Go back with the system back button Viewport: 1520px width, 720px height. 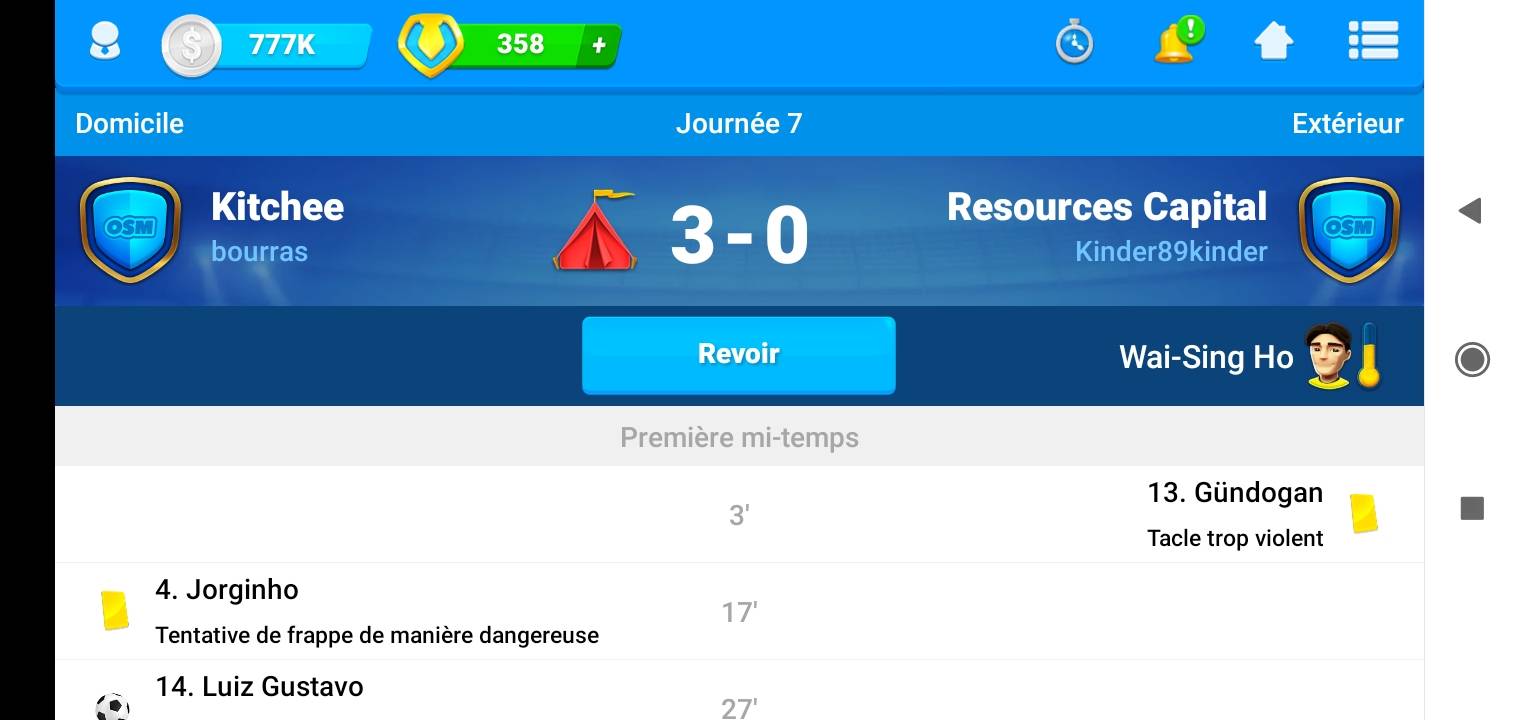tap(1470, 210)
